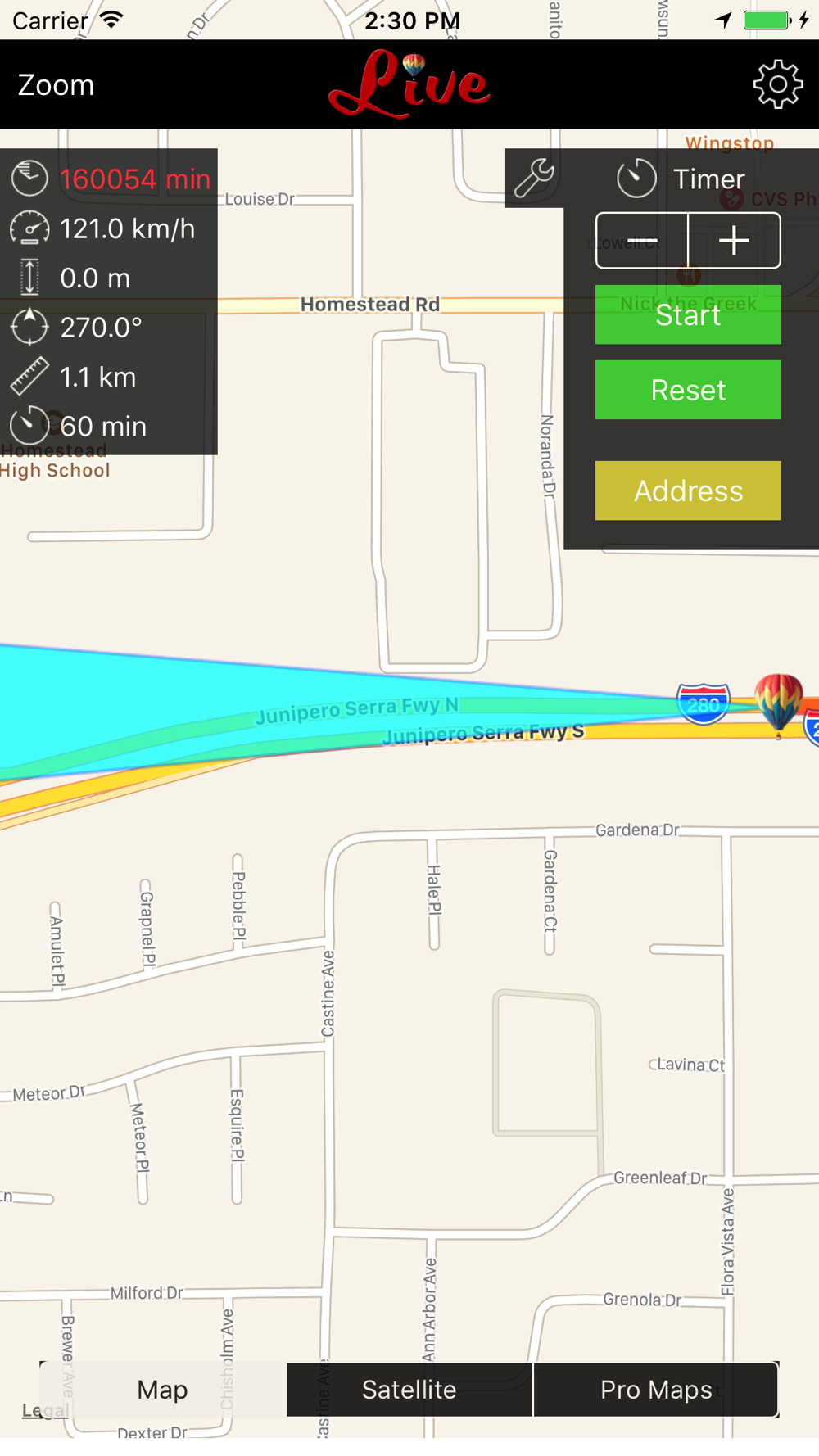Select the Pro Maps option
This screenshot has width=819, height=1456.
tap(656, 1390)
